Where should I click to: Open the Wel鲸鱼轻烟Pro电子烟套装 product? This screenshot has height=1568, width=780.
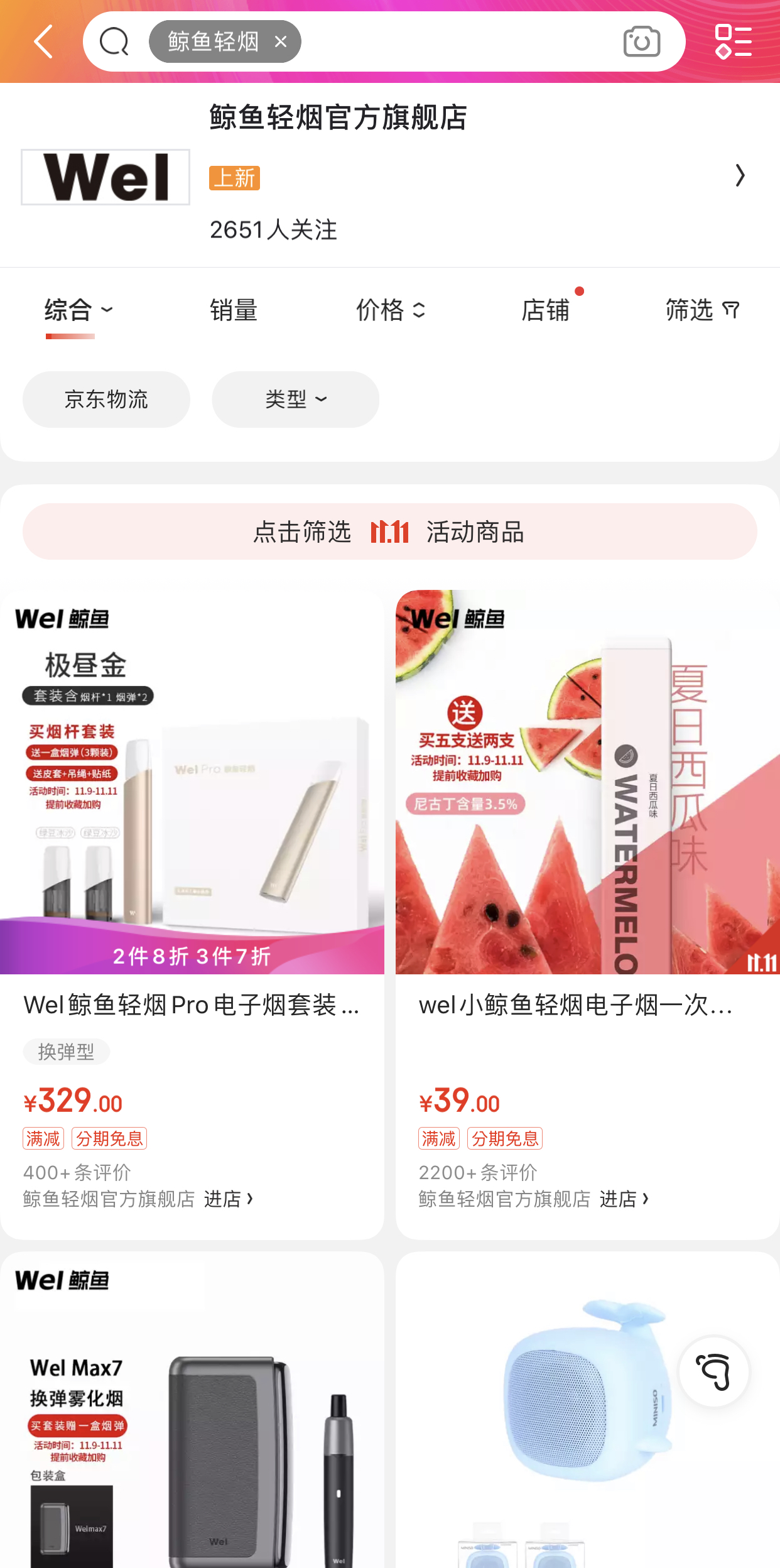[192, 817]
